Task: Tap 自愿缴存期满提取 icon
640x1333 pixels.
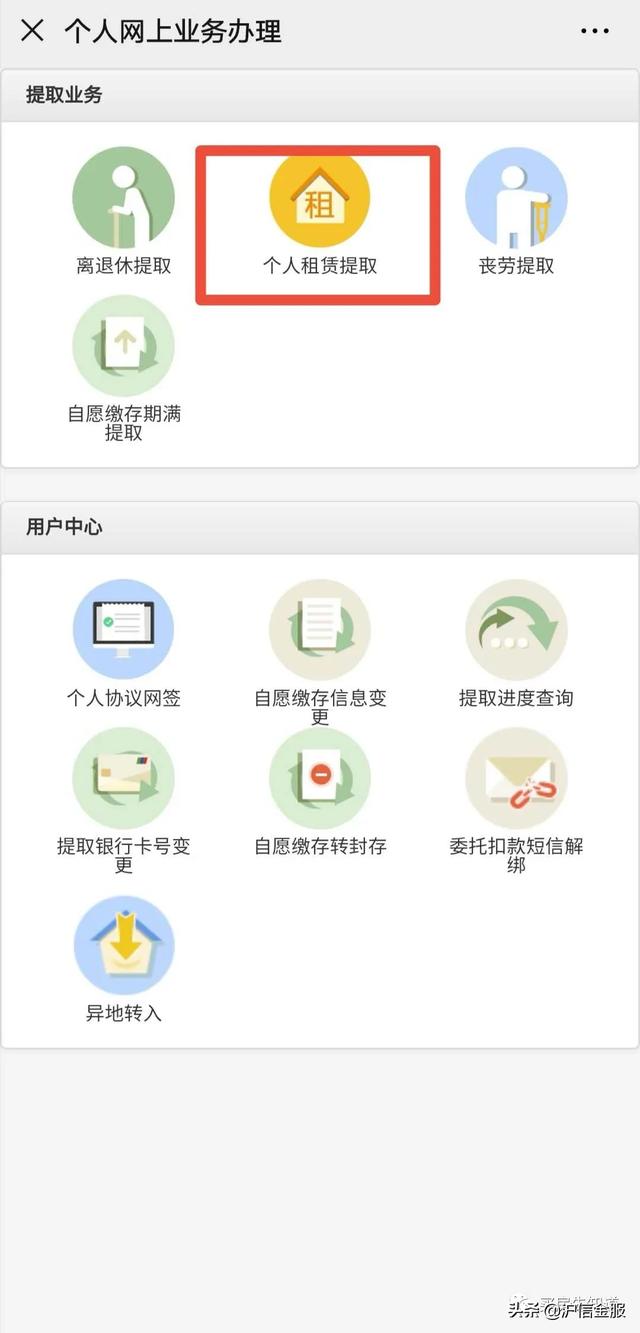Action: tap(124, 346)
